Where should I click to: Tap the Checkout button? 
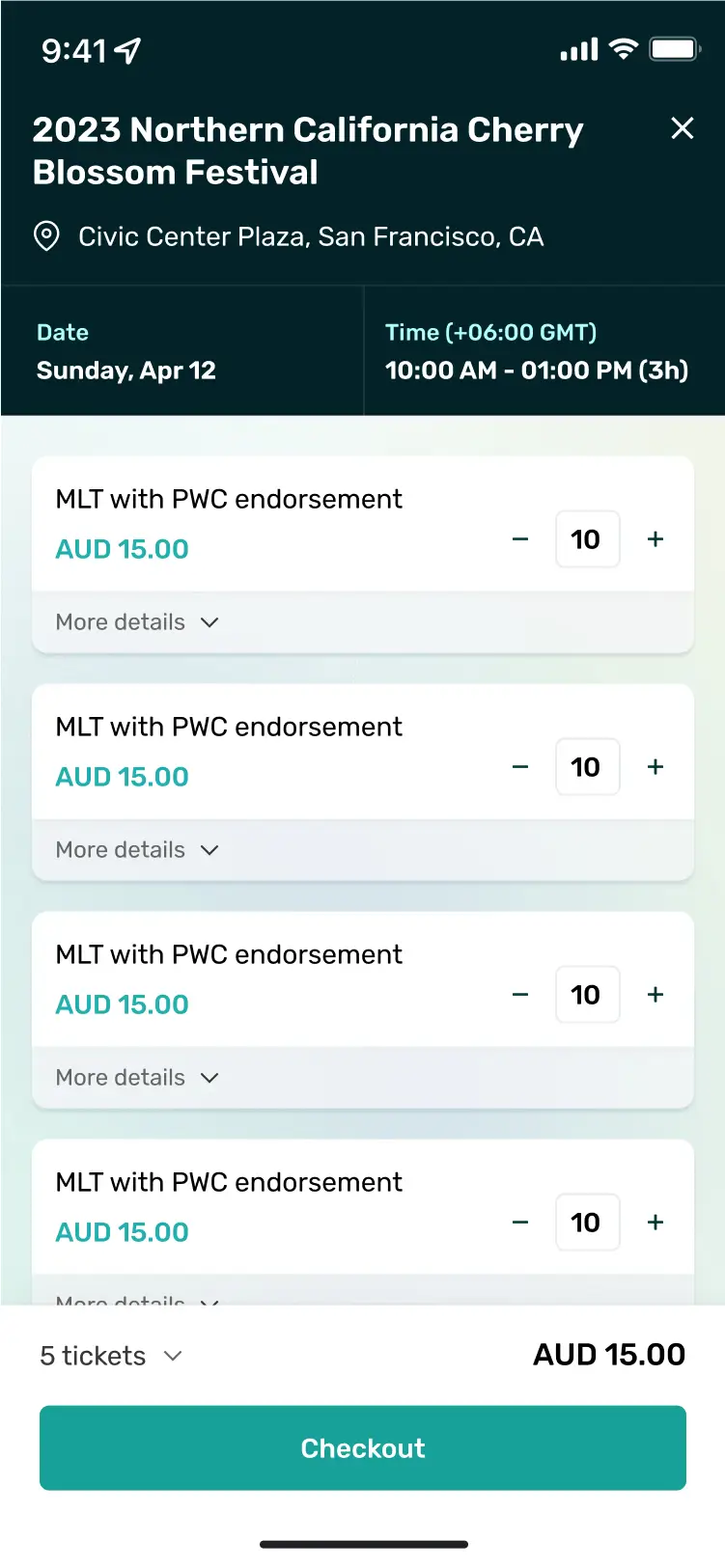click(x=363, y=1447)
